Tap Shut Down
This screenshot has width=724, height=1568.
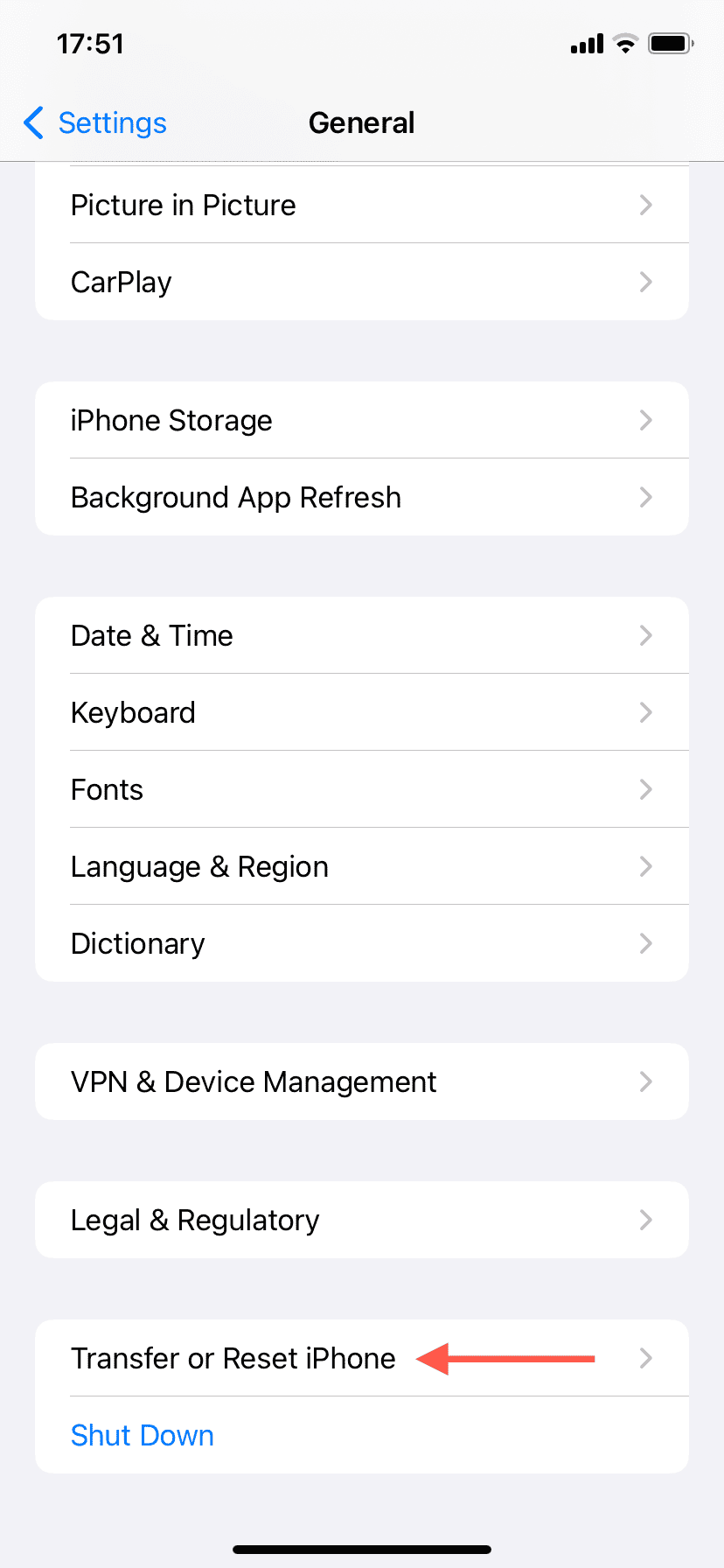143,1436
